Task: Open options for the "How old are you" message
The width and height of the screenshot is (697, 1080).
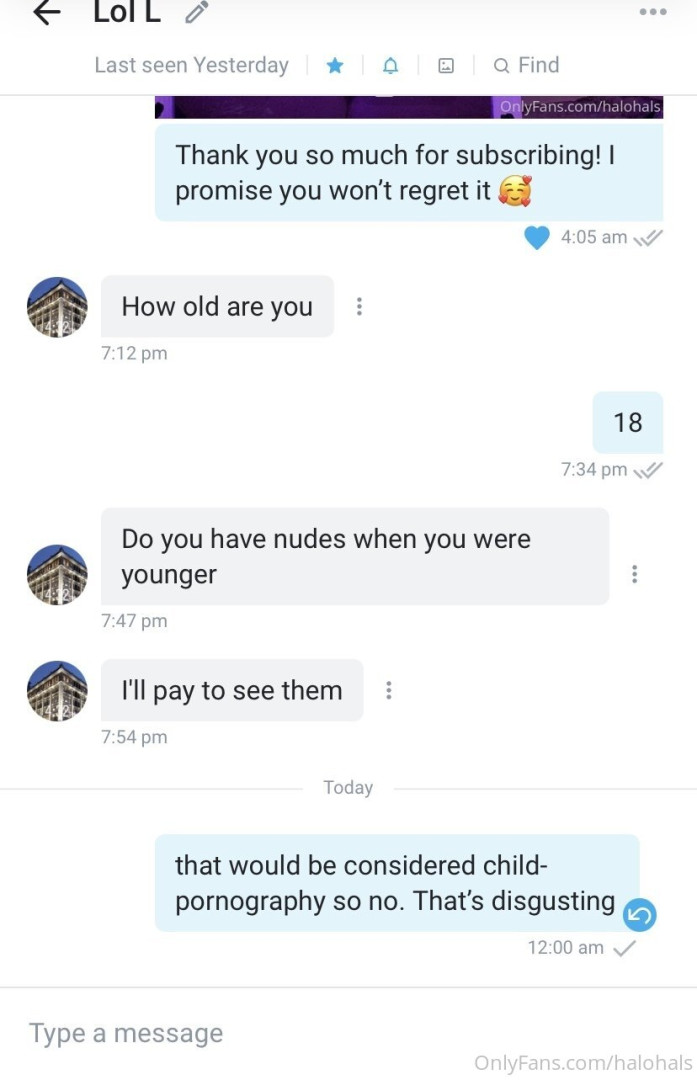Action: coord(359,307)
